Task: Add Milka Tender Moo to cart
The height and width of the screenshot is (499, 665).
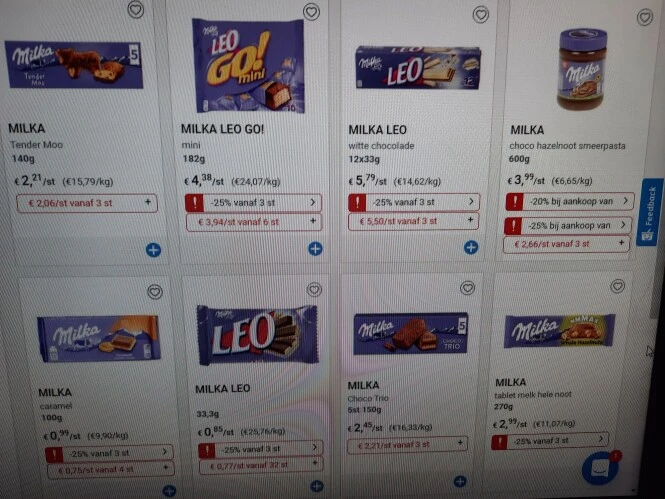Action: pos(153,250)
